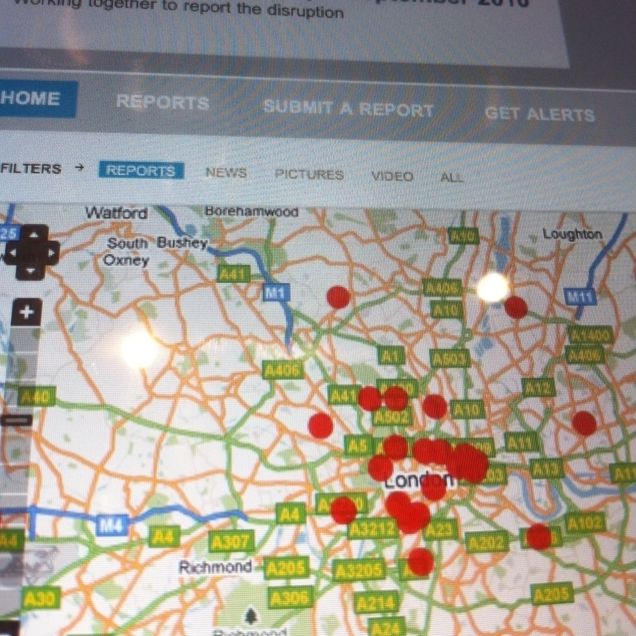Open the SUBMIT A REPORT page

pyautogui.click(x=348, y=108)
